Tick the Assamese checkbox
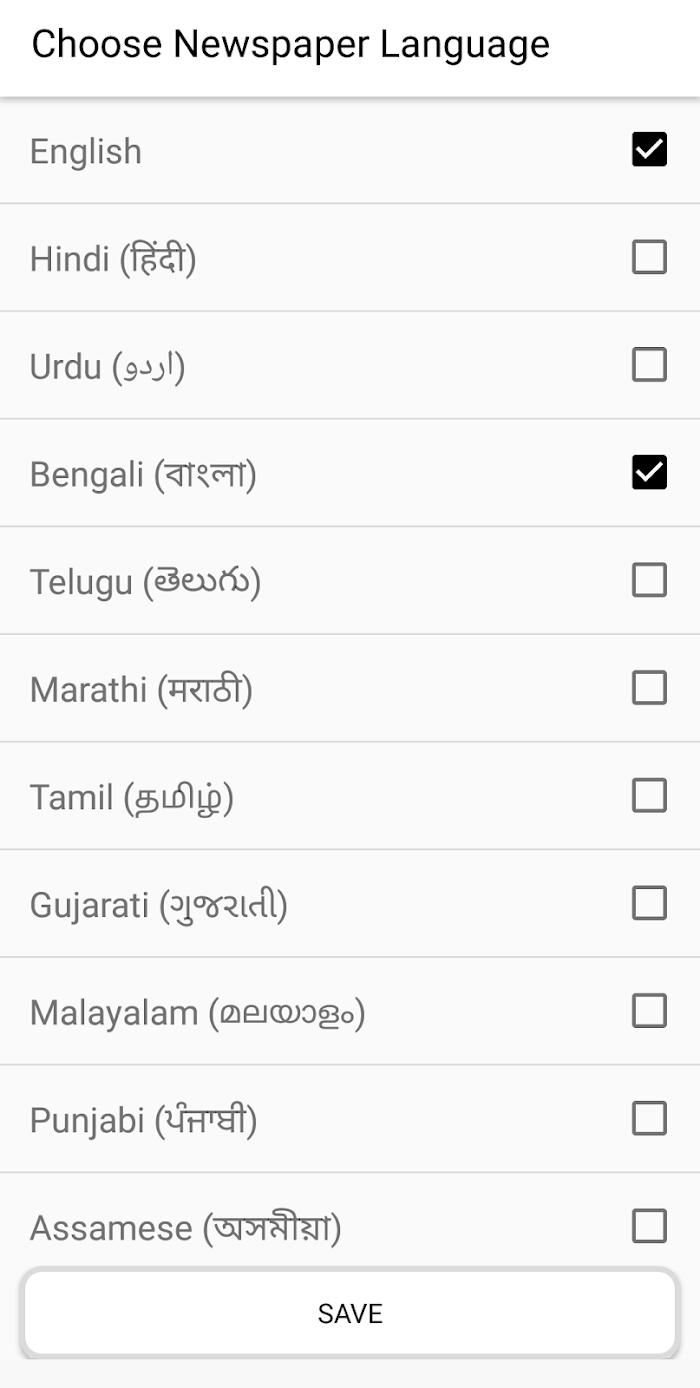 click(x=649, y=1226)
